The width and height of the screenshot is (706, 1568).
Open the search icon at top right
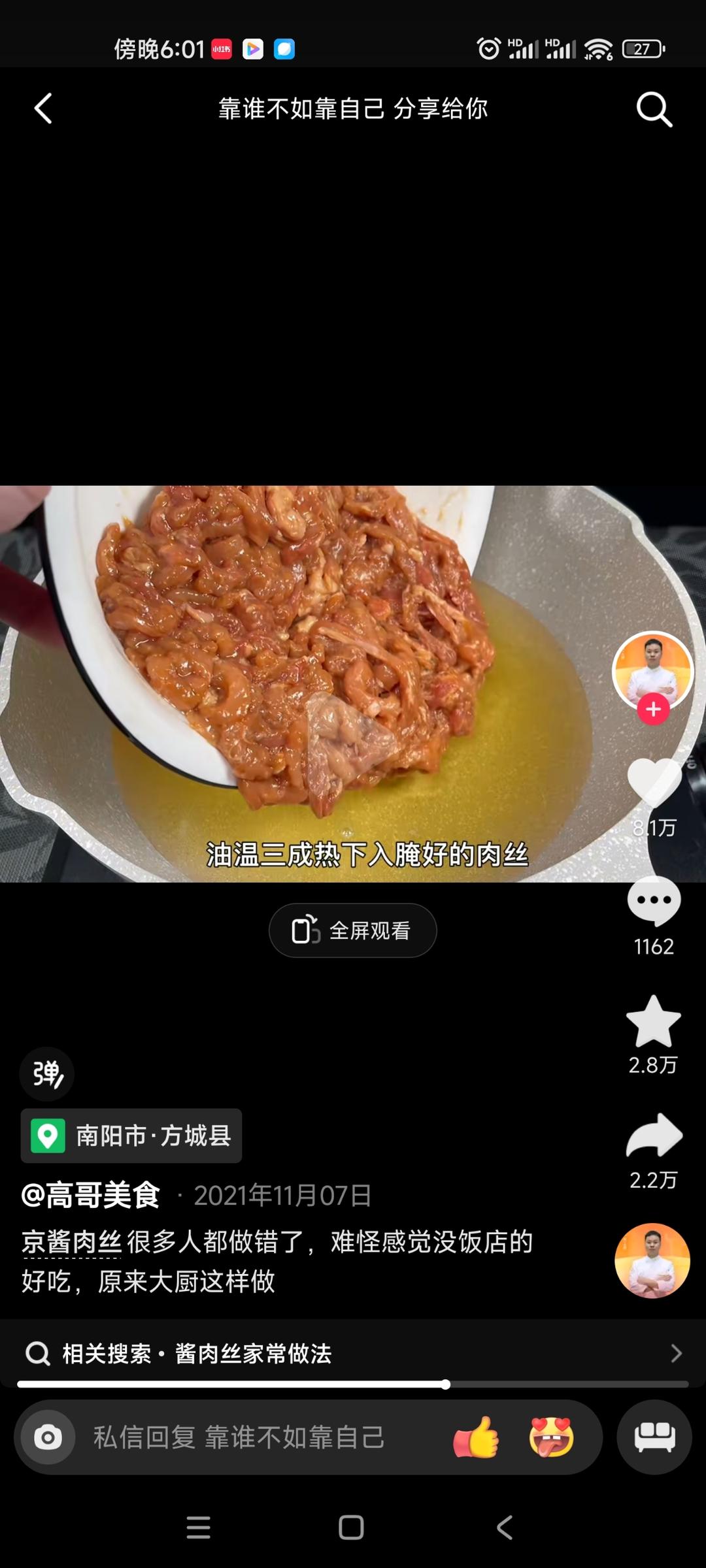[653, 108]
